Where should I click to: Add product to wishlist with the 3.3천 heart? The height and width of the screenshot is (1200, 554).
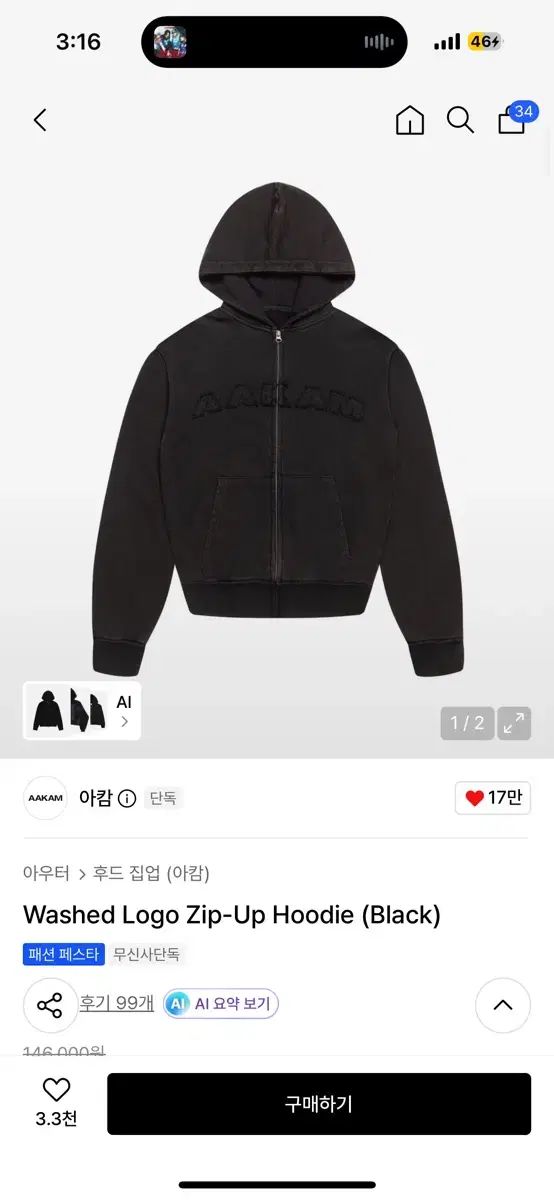[x=56, y=1103]
